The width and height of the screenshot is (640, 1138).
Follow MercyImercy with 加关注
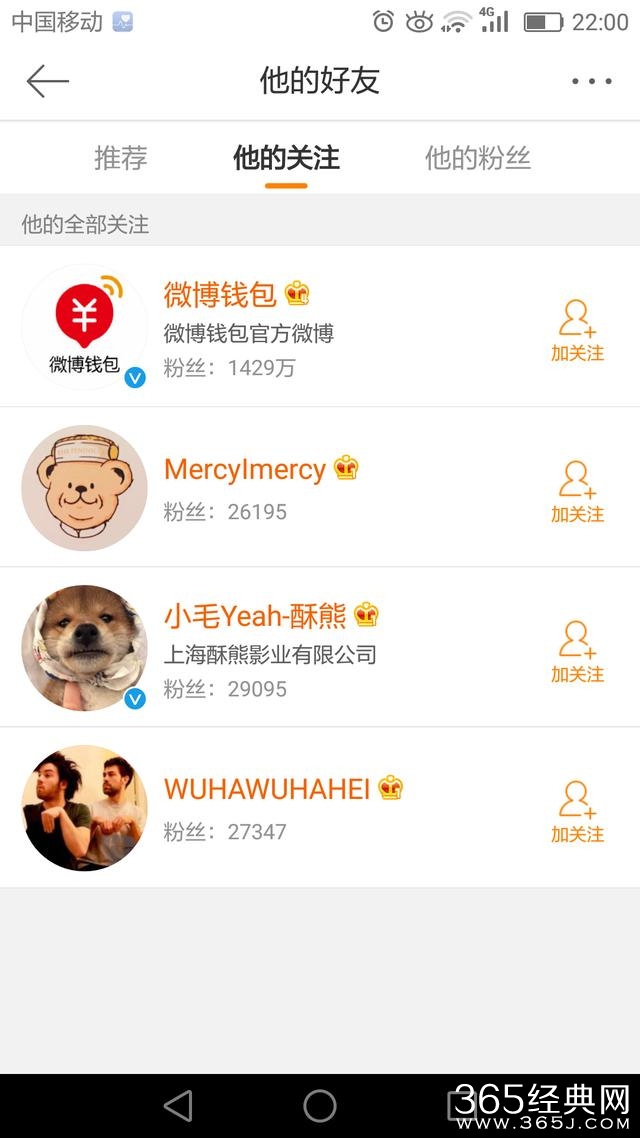click(577, 491)
